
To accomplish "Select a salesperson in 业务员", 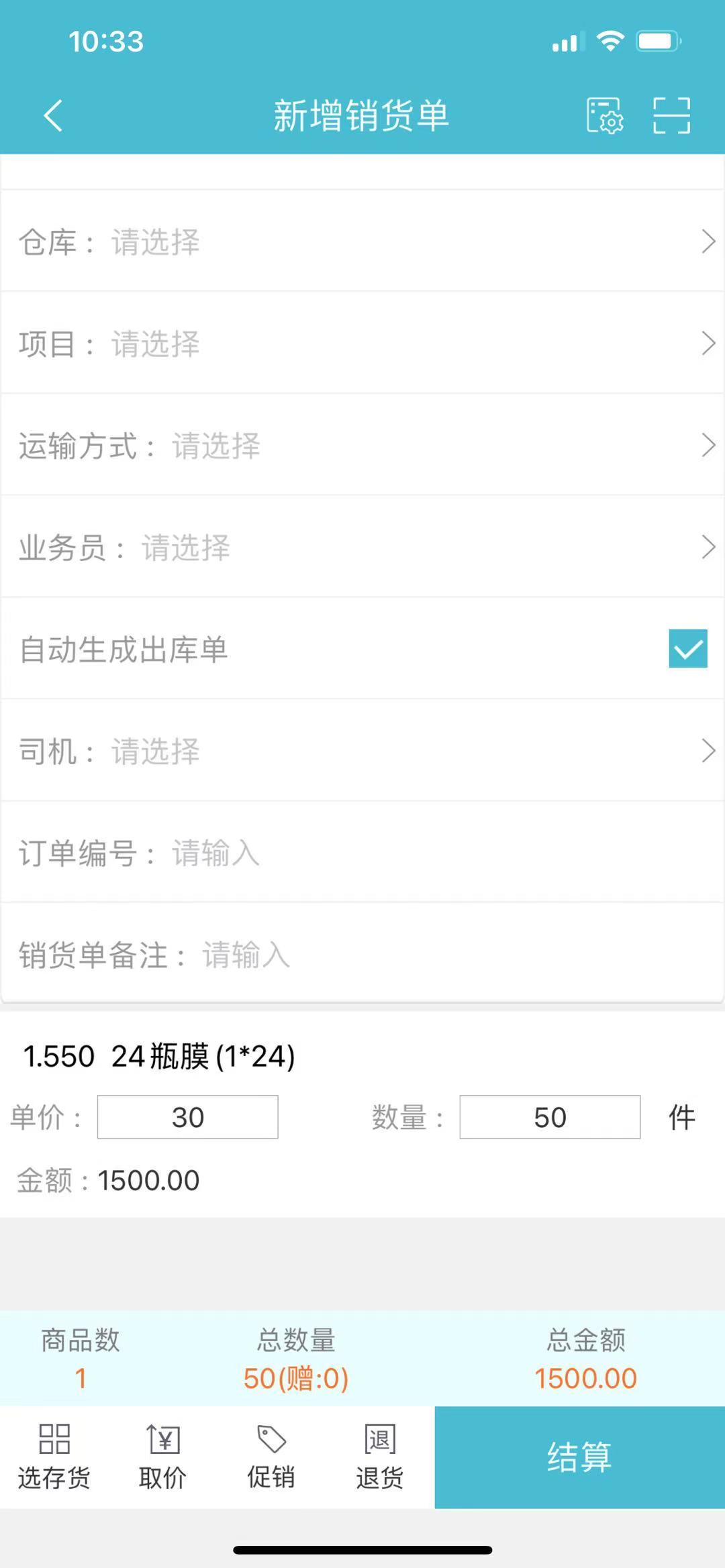I will click(362, 547).
